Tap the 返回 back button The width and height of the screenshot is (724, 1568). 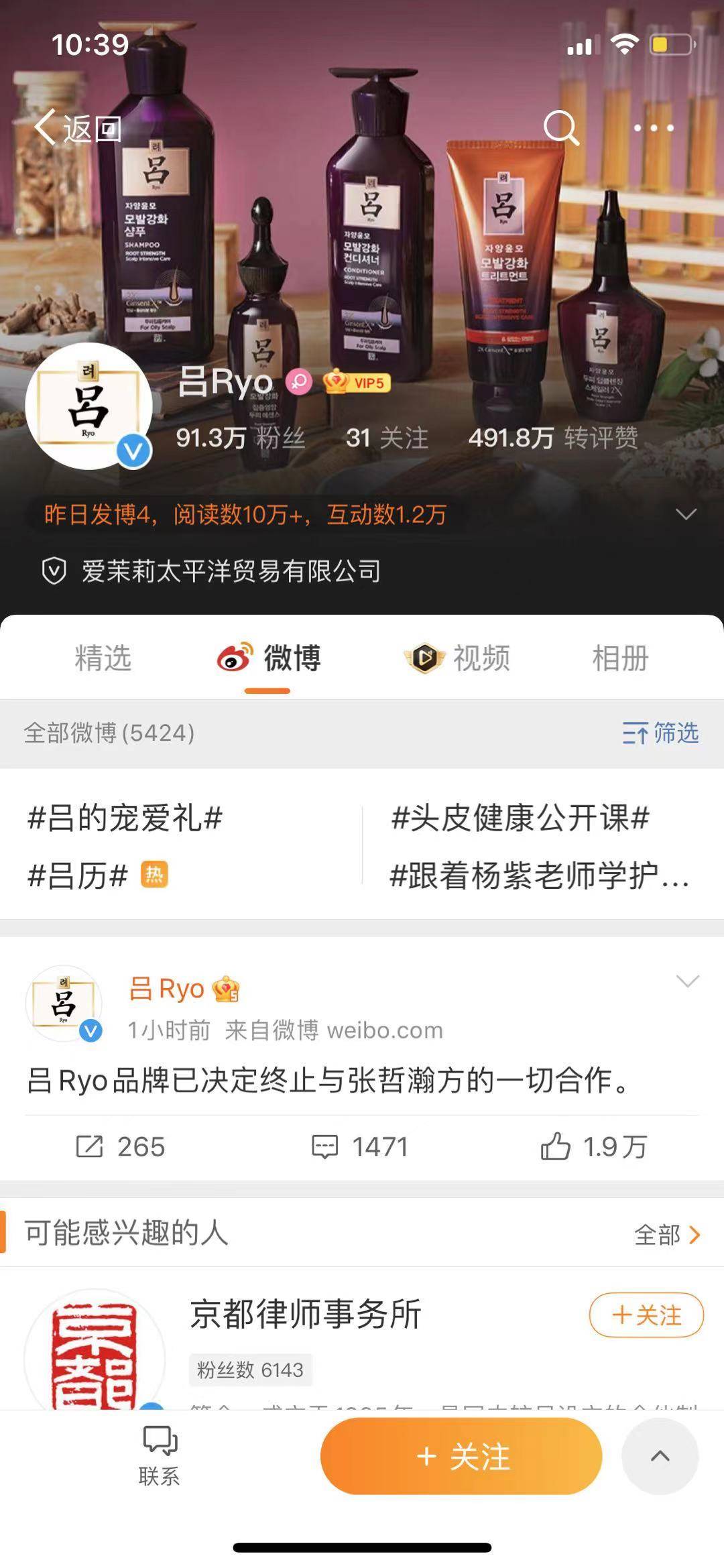coord(78,127)
